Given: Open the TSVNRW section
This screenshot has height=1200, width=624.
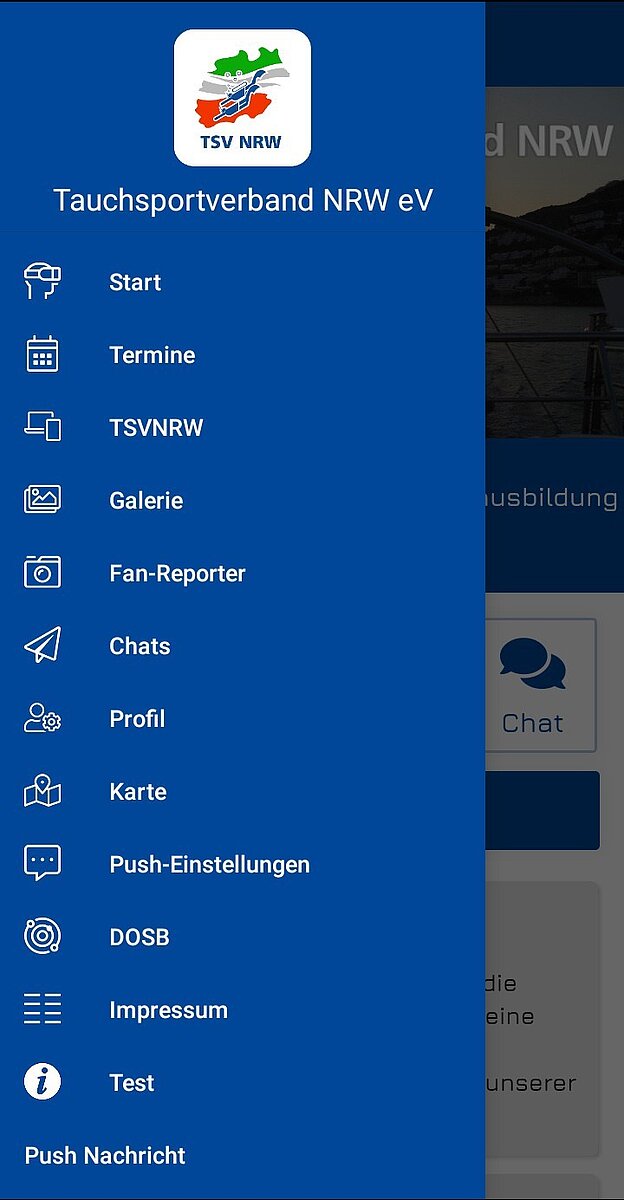Looking at the screenshot, I should (x=156, y=428).
